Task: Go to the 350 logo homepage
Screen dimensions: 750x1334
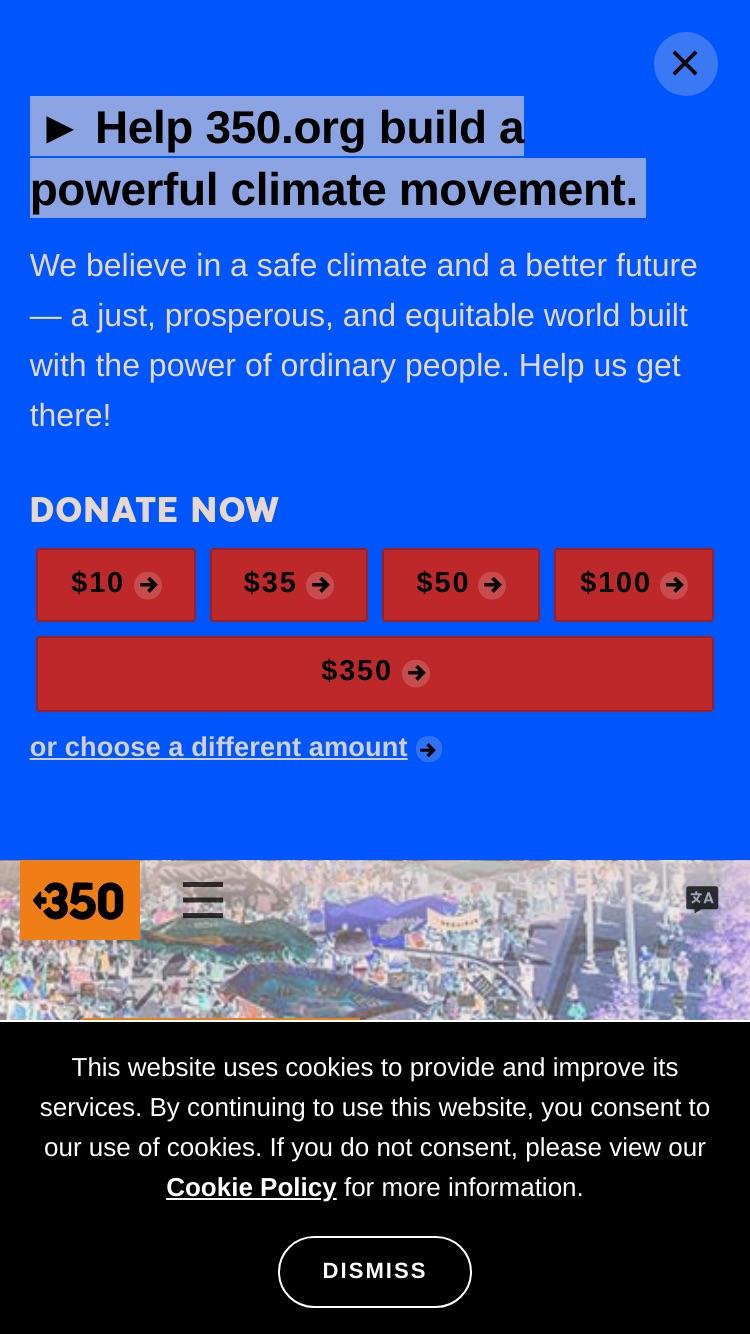Action: (80, 900)
